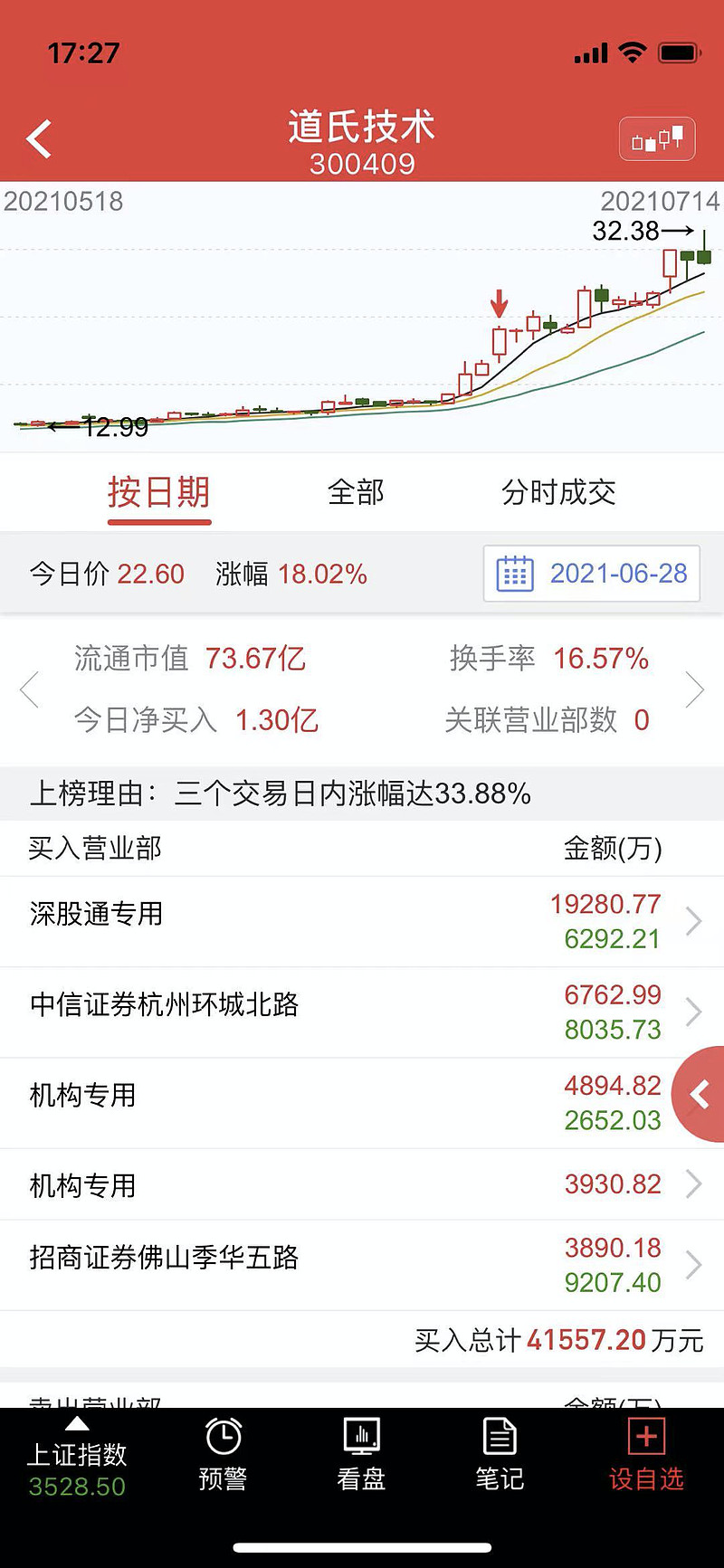Image resolution: width=724 pixels, height=1568 pixels.
Task: Expand the red floating side arrow
Action: pos(700,1095)
